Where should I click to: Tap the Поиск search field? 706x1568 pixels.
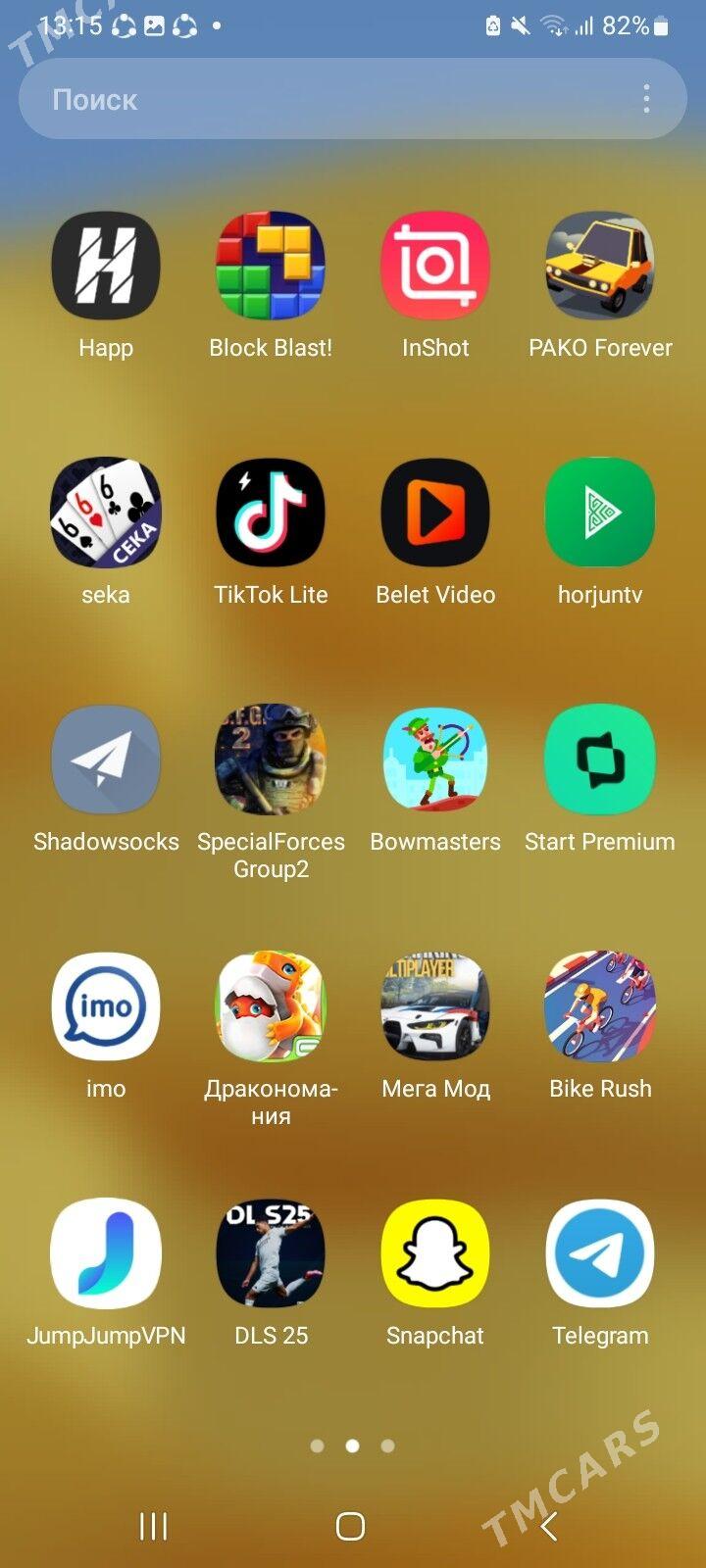[x=324, y=99]
